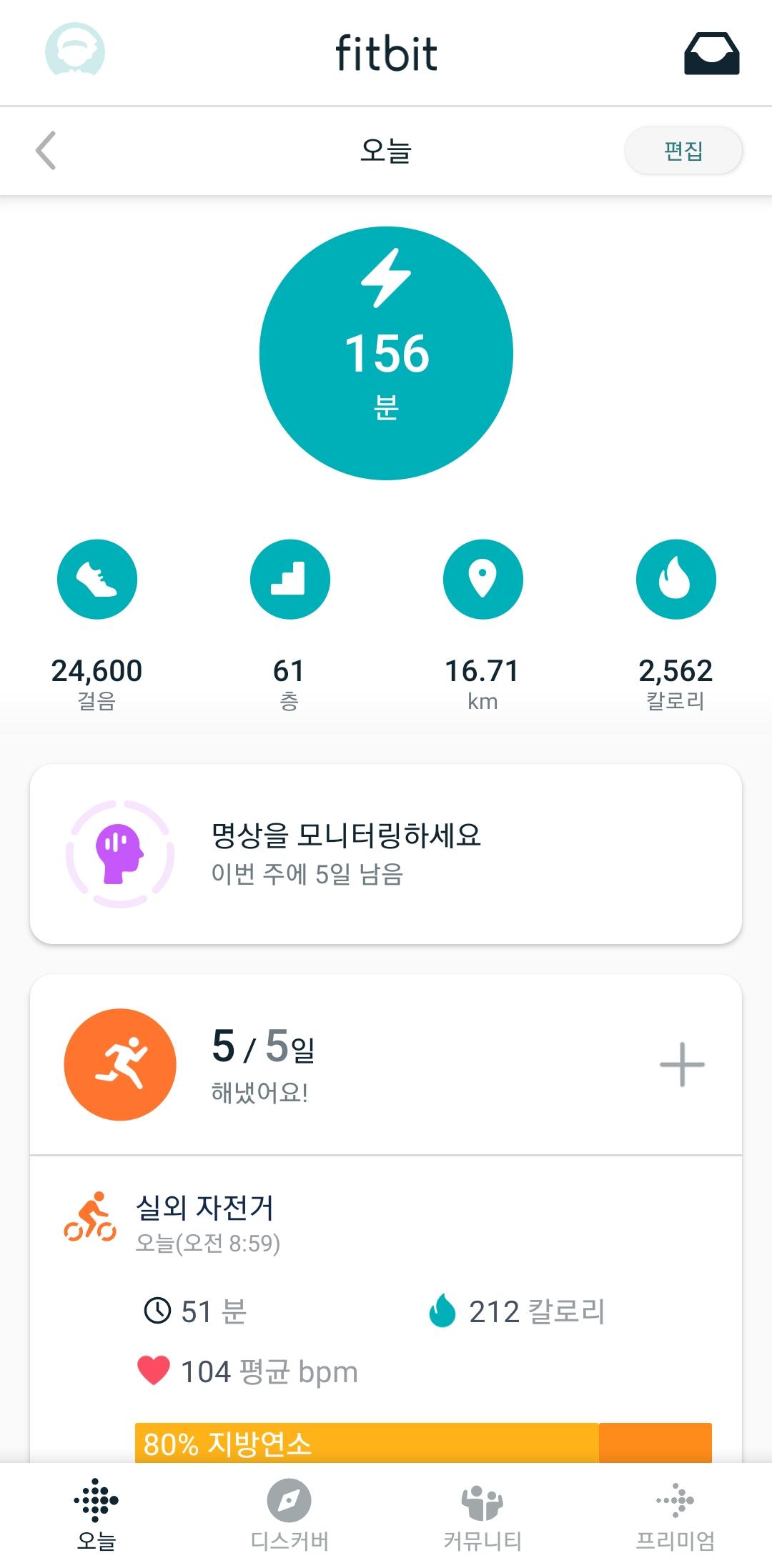Tap the 편집 edit button
The height and width of the screenshot is (1568, 772).
coord(683,151)
